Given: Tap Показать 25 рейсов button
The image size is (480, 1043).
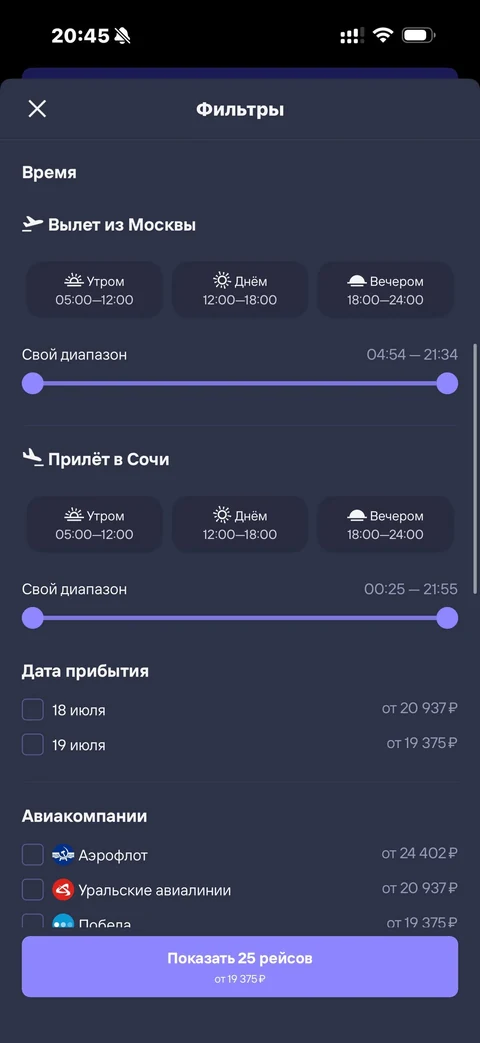Looking at the screenshot, I should tap(240, 967).
